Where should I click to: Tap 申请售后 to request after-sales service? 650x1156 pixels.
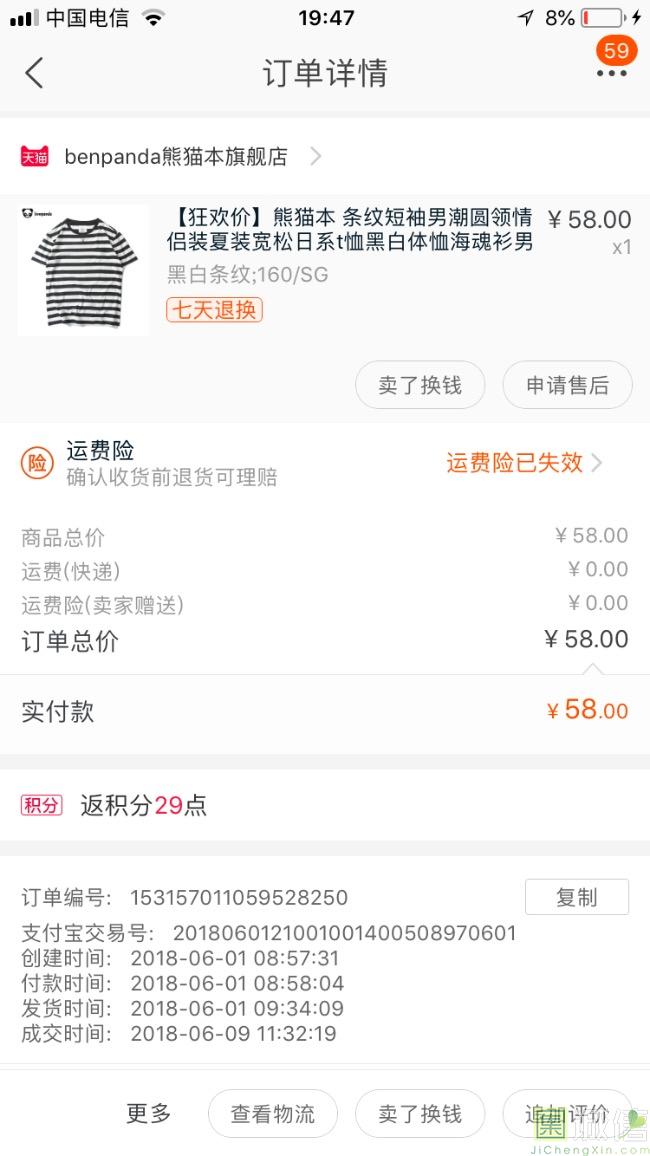point(567,385)
